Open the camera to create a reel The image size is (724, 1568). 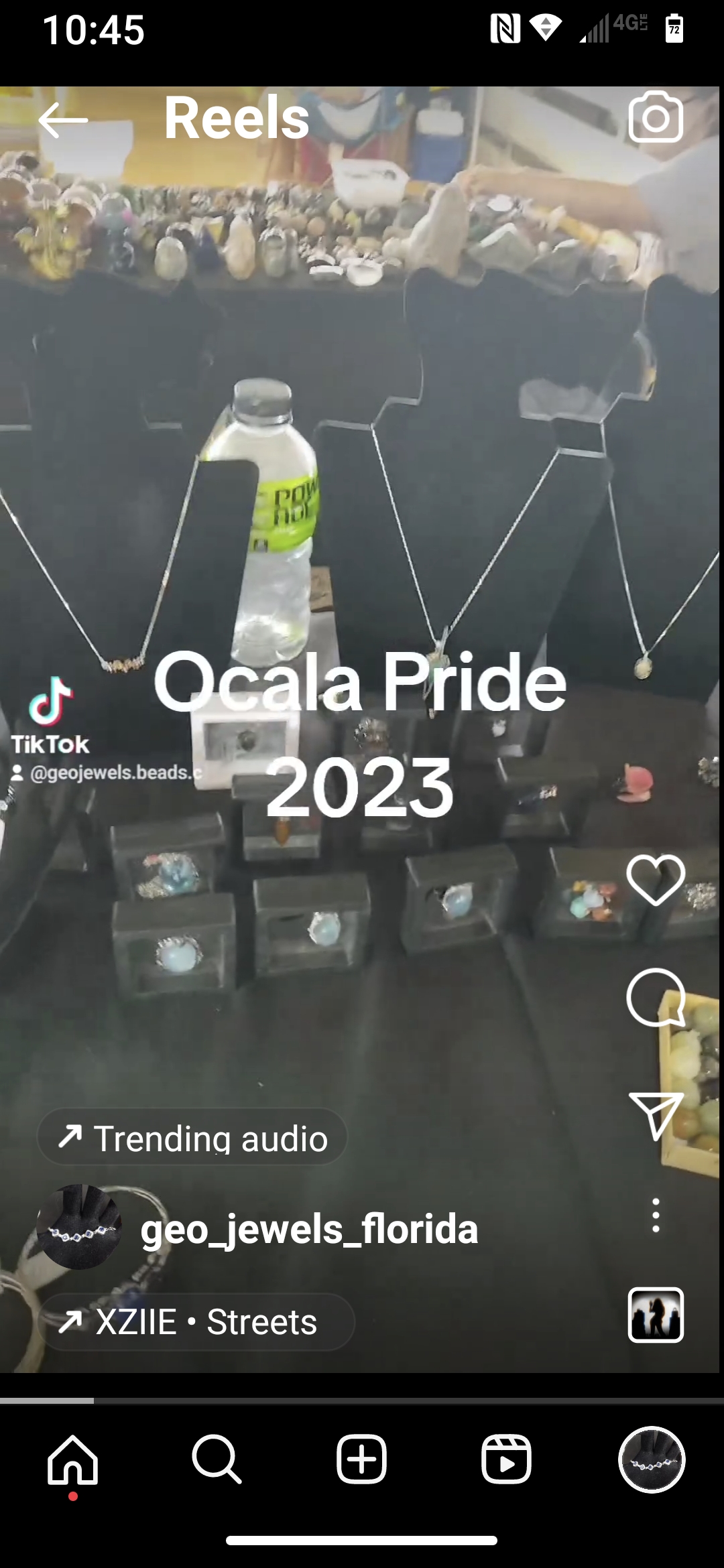pos(655,118)
